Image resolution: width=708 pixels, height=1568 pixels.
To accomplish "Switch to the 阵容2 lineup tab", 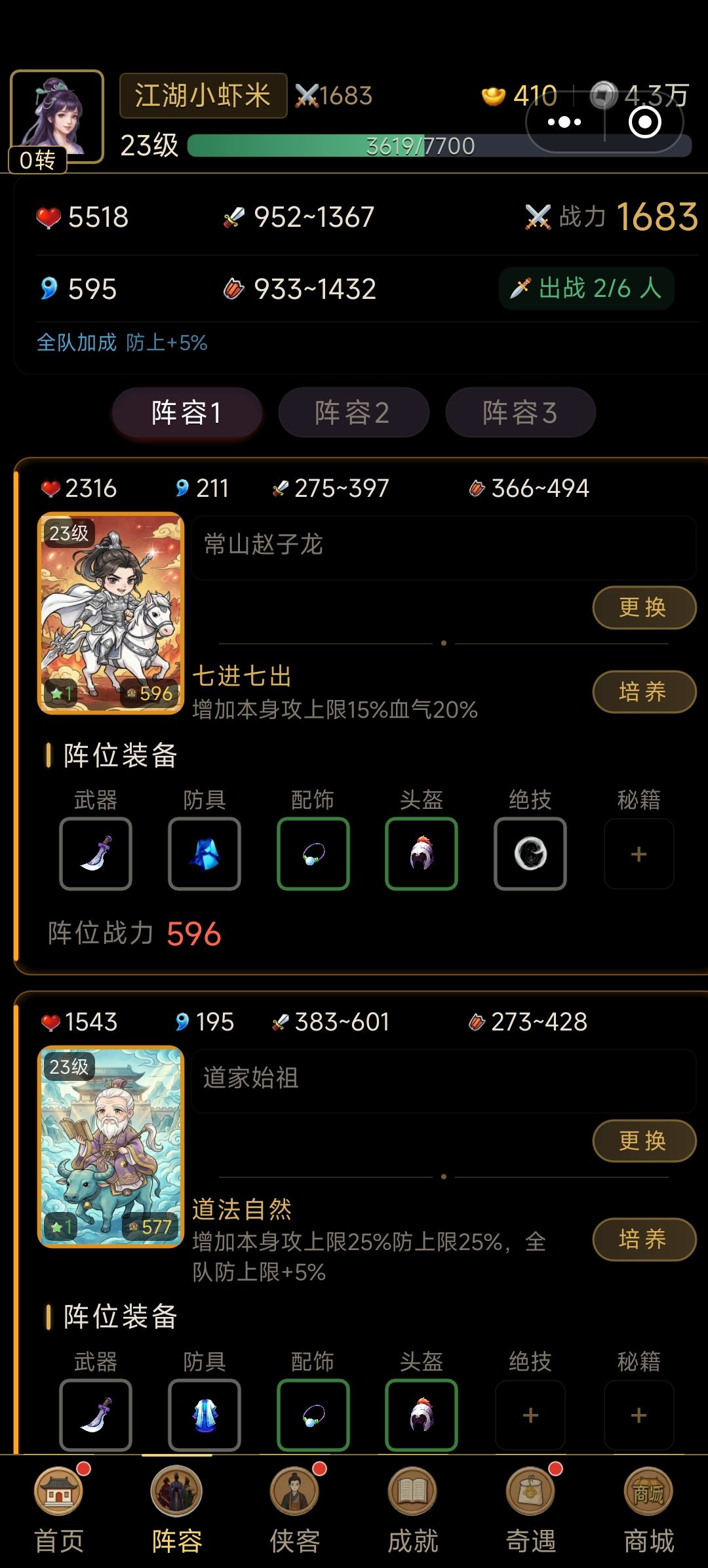I will tap(352, 412).
